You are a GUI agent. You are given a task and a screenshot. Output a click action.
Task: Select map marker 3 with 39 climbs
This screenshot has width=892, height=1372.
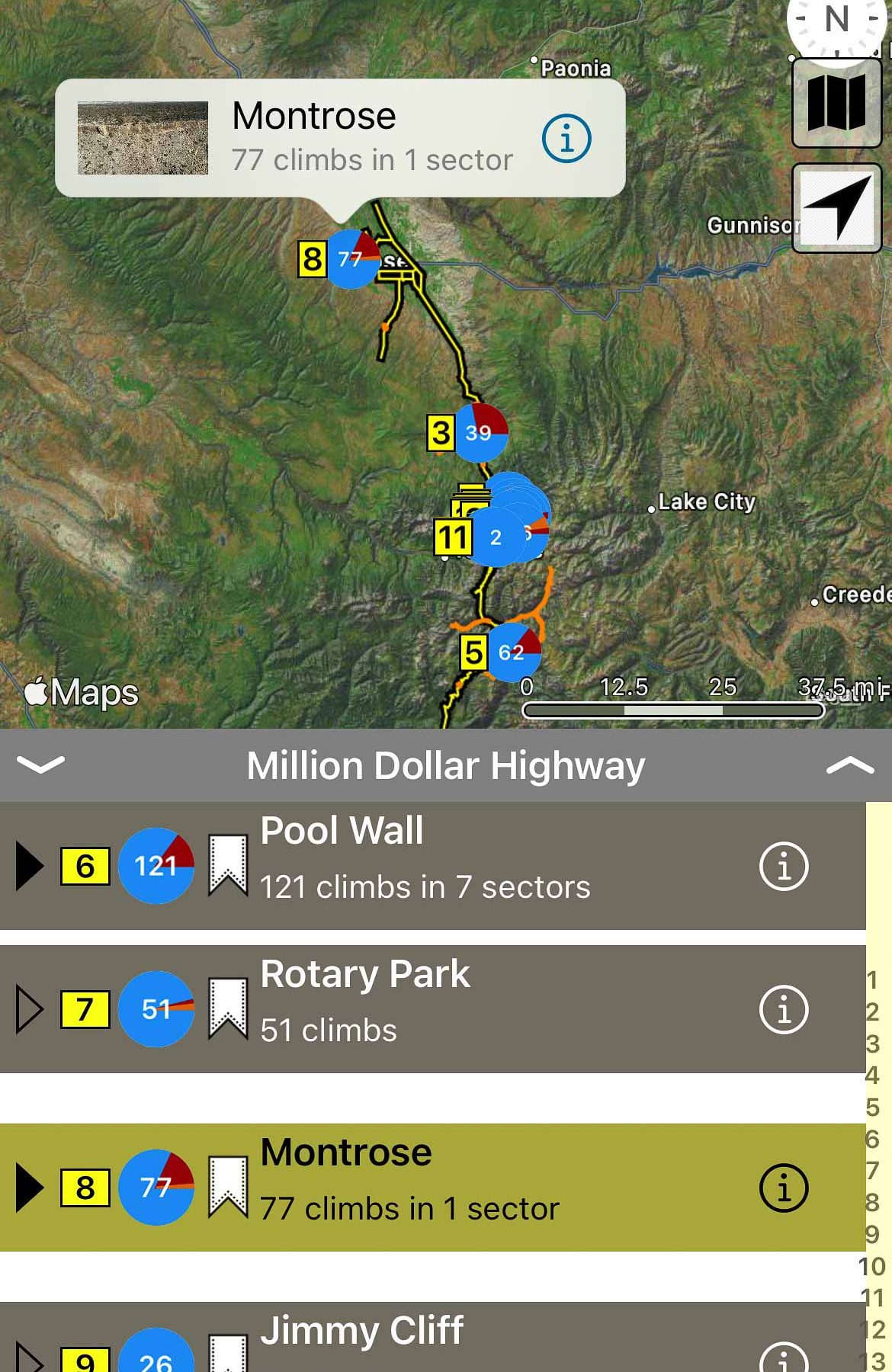click(x=480, y=433)
